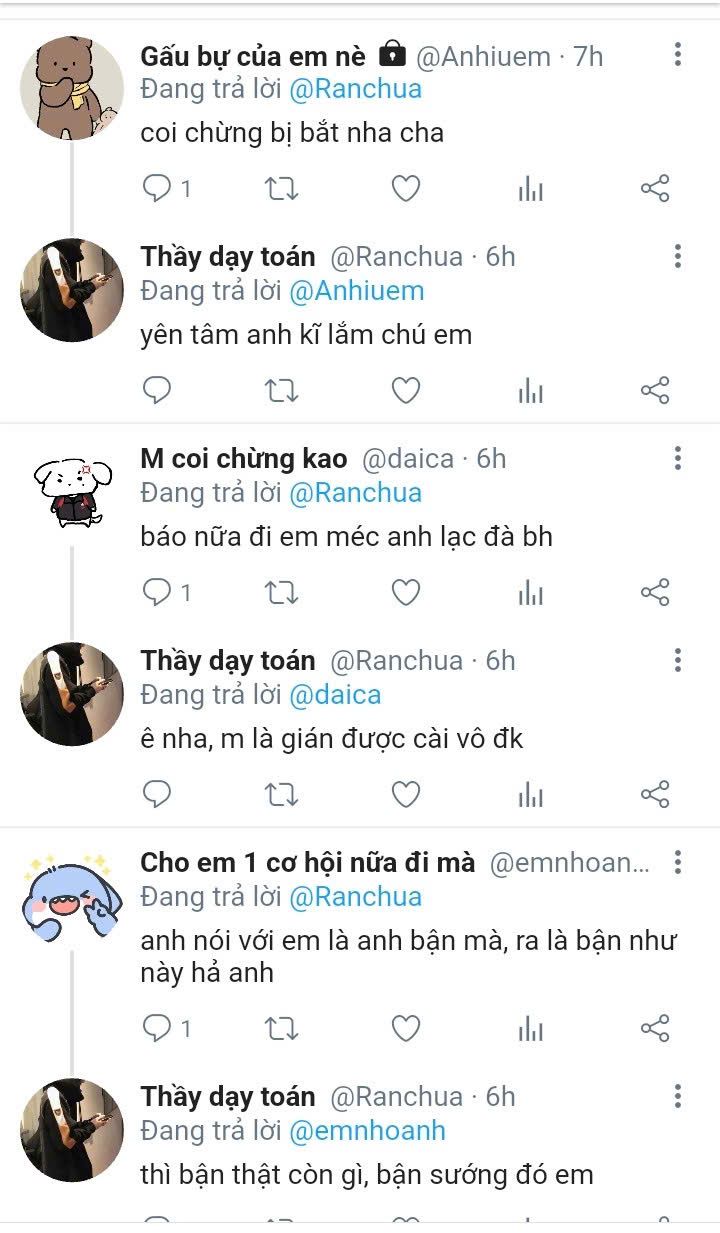The image size is (720, 1233).
Task: Retweet the "báo nữa đi em" tweet
Action: pyautogui.click(x=282, y=592)
